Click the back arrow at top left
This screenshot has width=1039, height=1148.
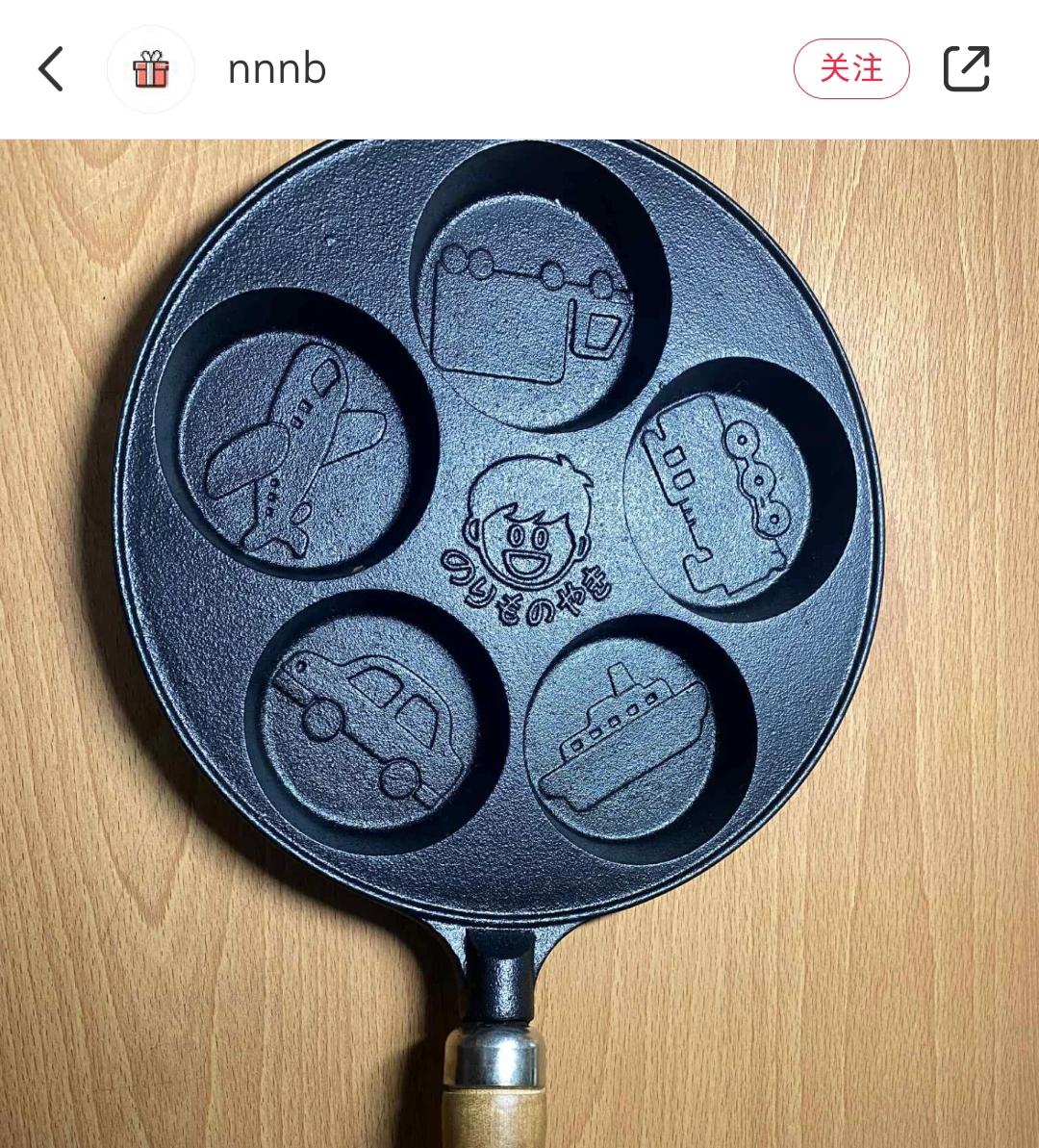pos(52,68)
